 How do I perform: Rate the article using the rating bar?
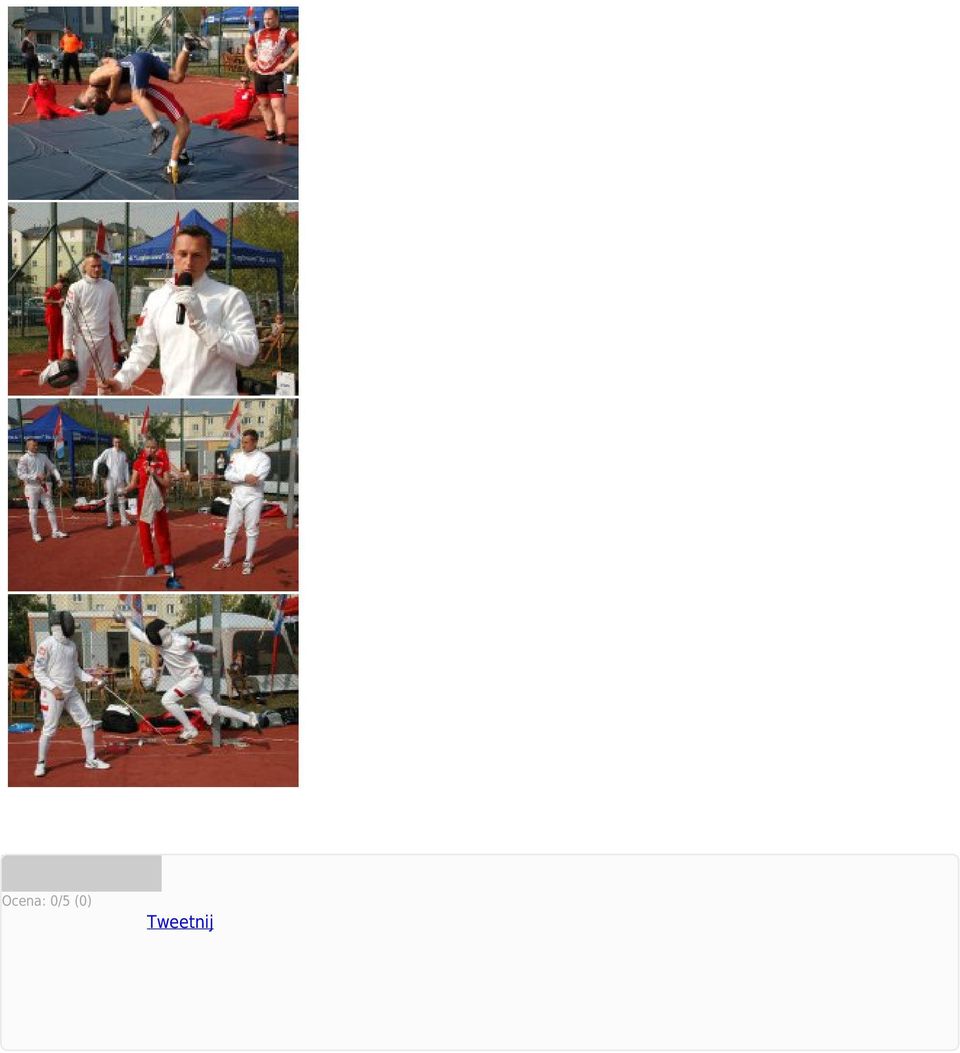point(81,873)
